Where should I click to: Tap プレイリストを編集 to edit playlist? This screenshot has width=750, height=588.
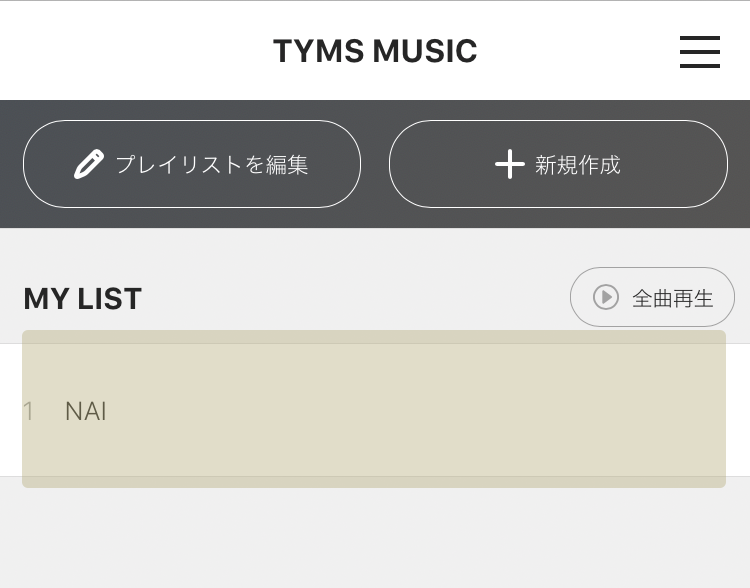coord(192,164)
